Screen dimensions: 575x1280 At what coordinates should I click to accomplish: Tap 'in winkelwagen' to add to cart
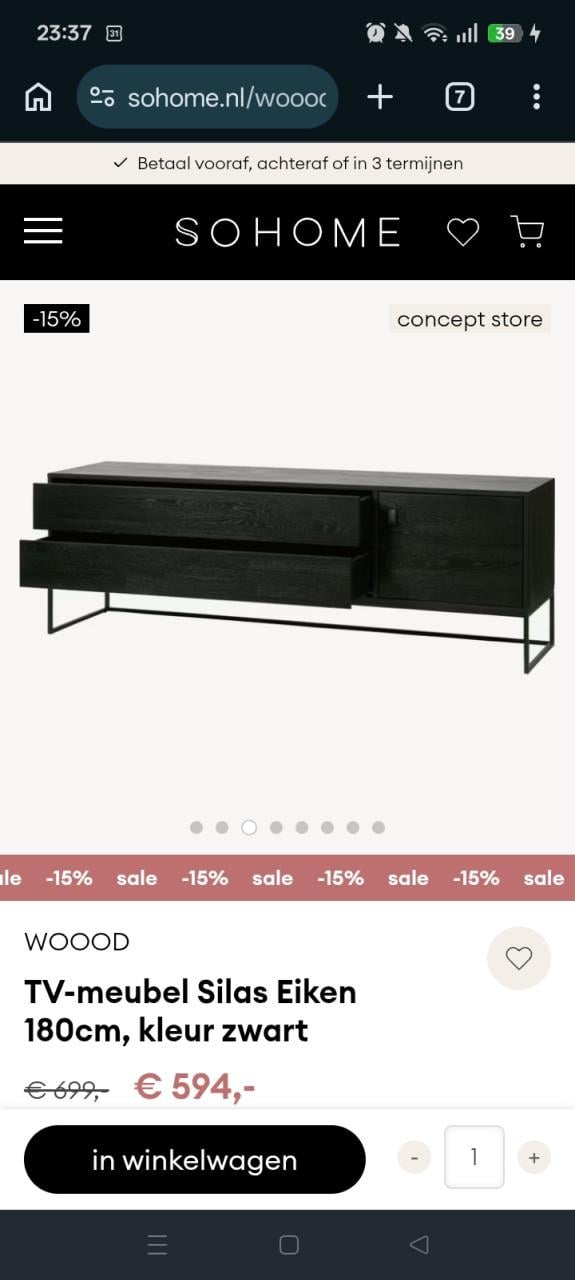(195, 1160)
